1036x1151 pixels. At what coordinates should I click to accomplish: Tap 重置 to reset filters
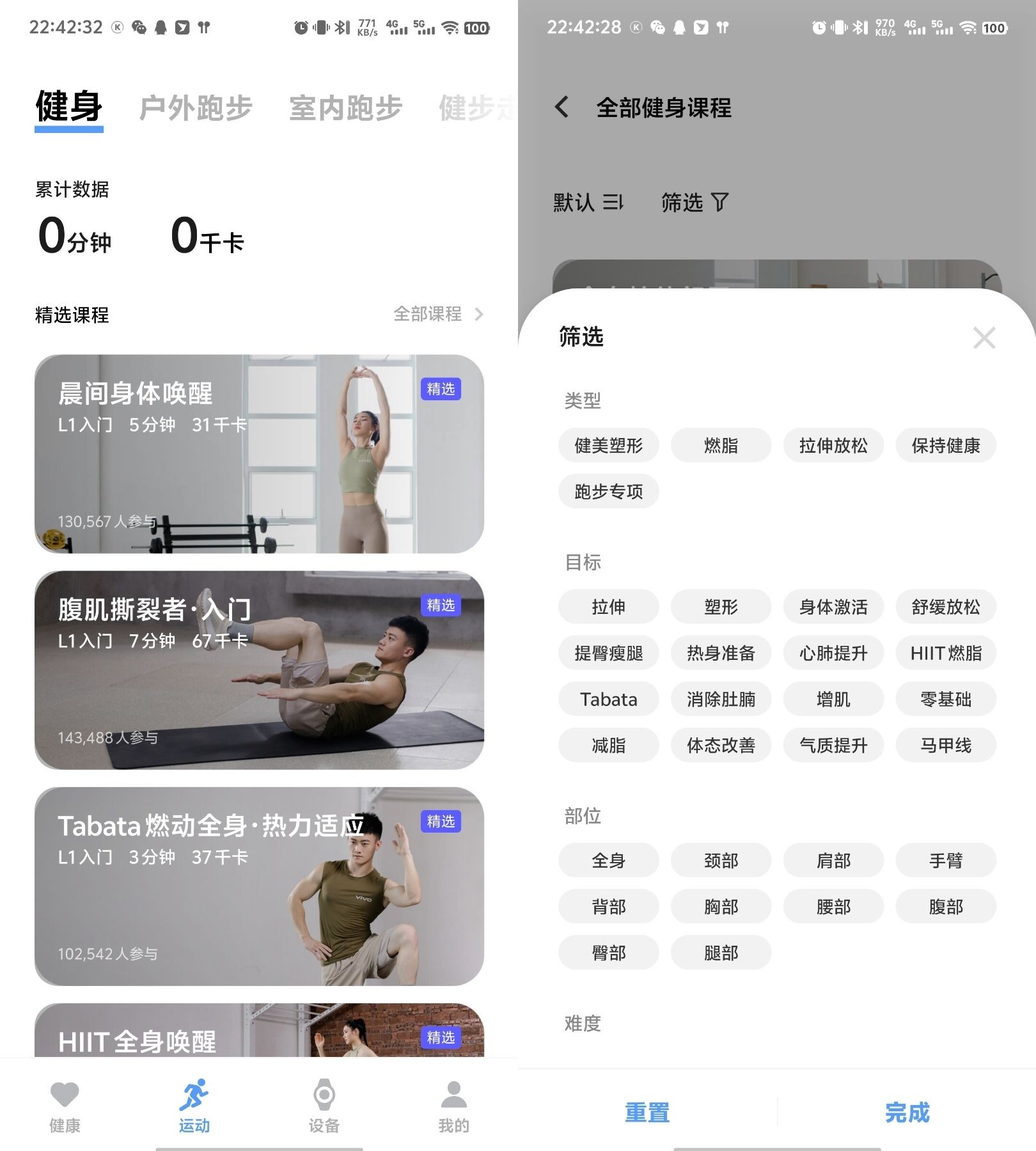(647, 1113)
